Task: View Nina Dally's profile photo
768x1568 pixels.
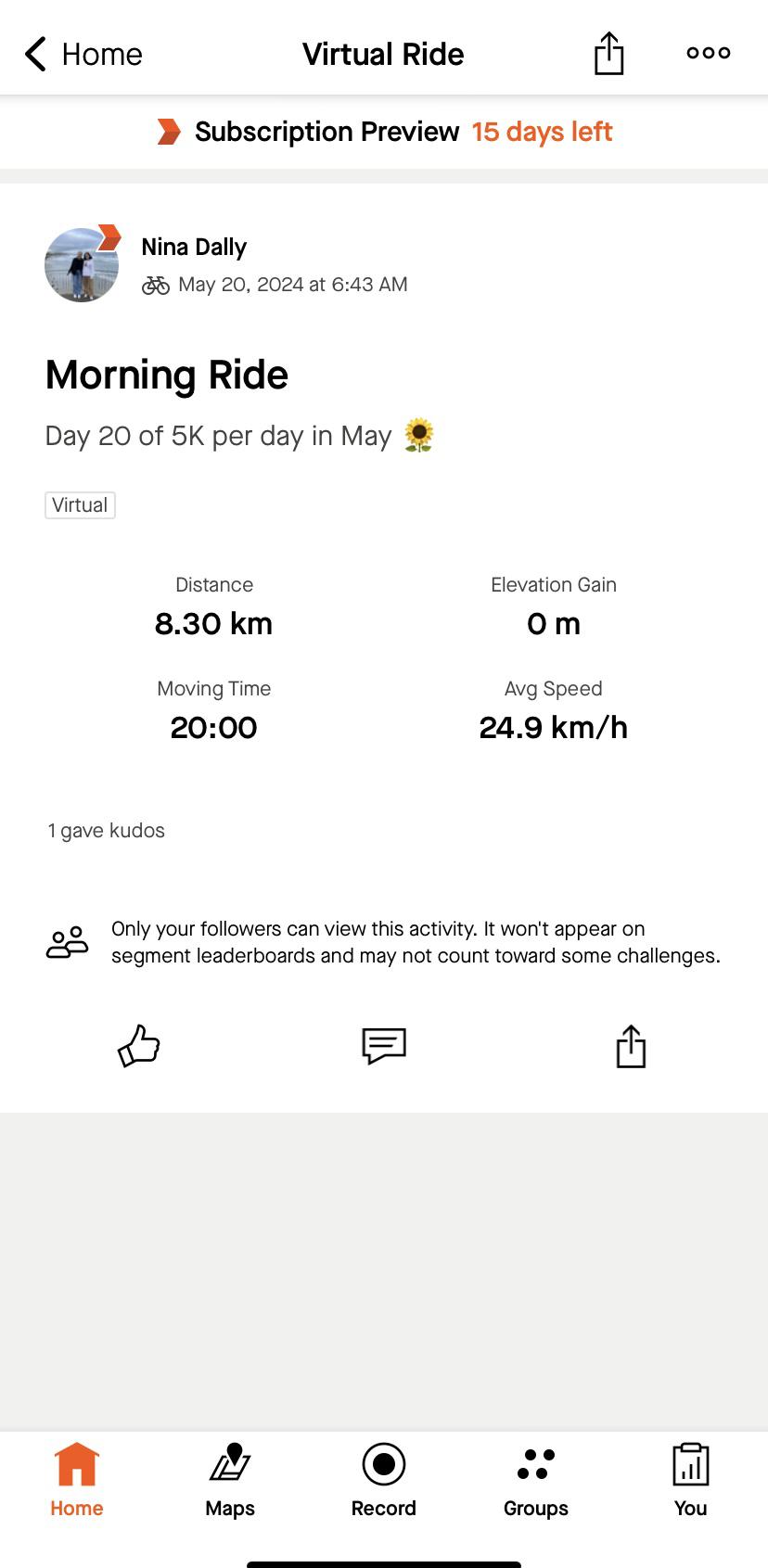Action: point(82,265)
